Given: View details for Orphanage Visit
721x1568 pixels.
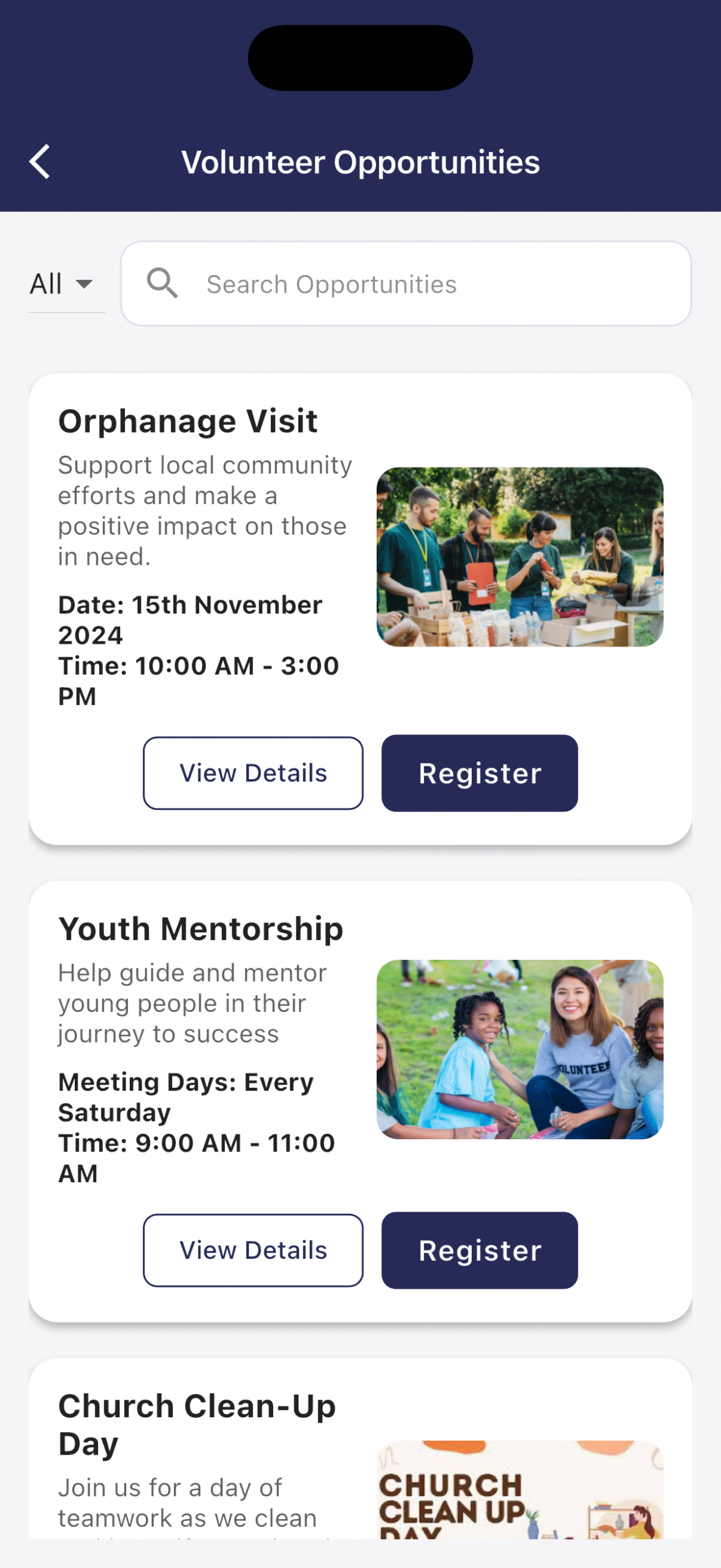Looking at the screenshot, I should (253, 774).
